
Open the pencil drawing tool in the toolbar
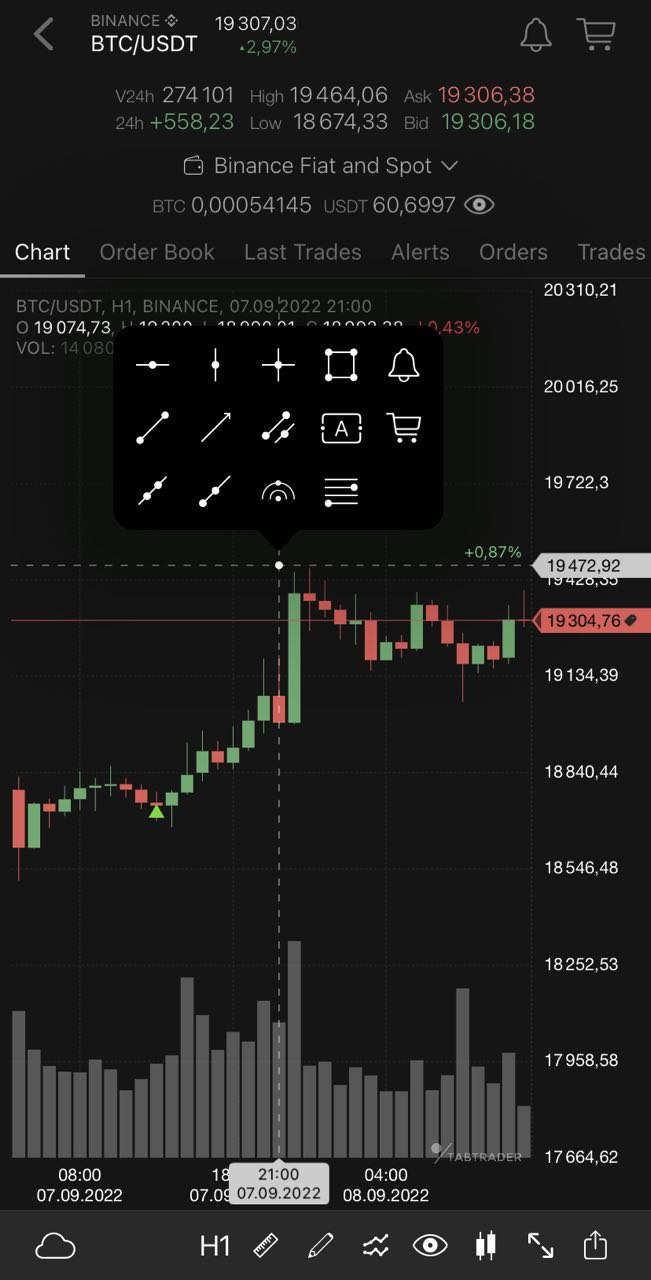[x=320, y=1246]
